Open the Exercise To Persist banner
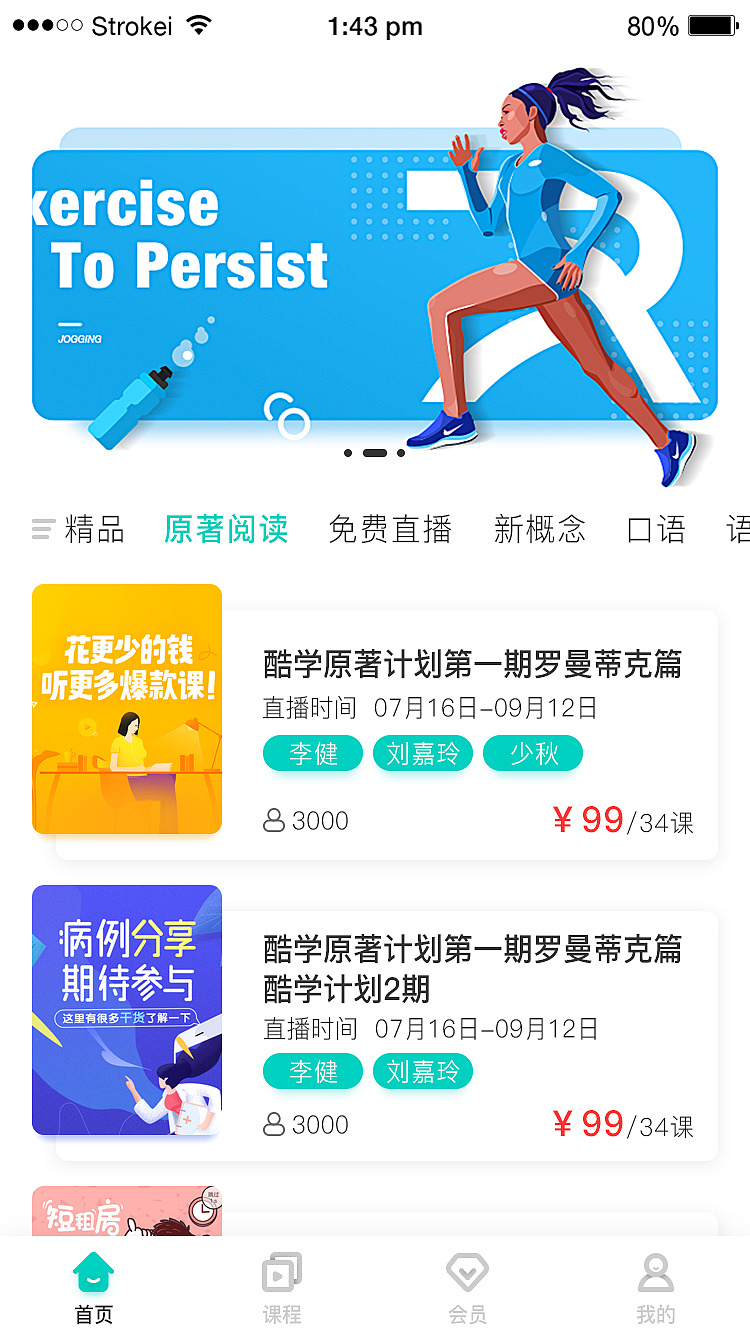 [374, 285]
